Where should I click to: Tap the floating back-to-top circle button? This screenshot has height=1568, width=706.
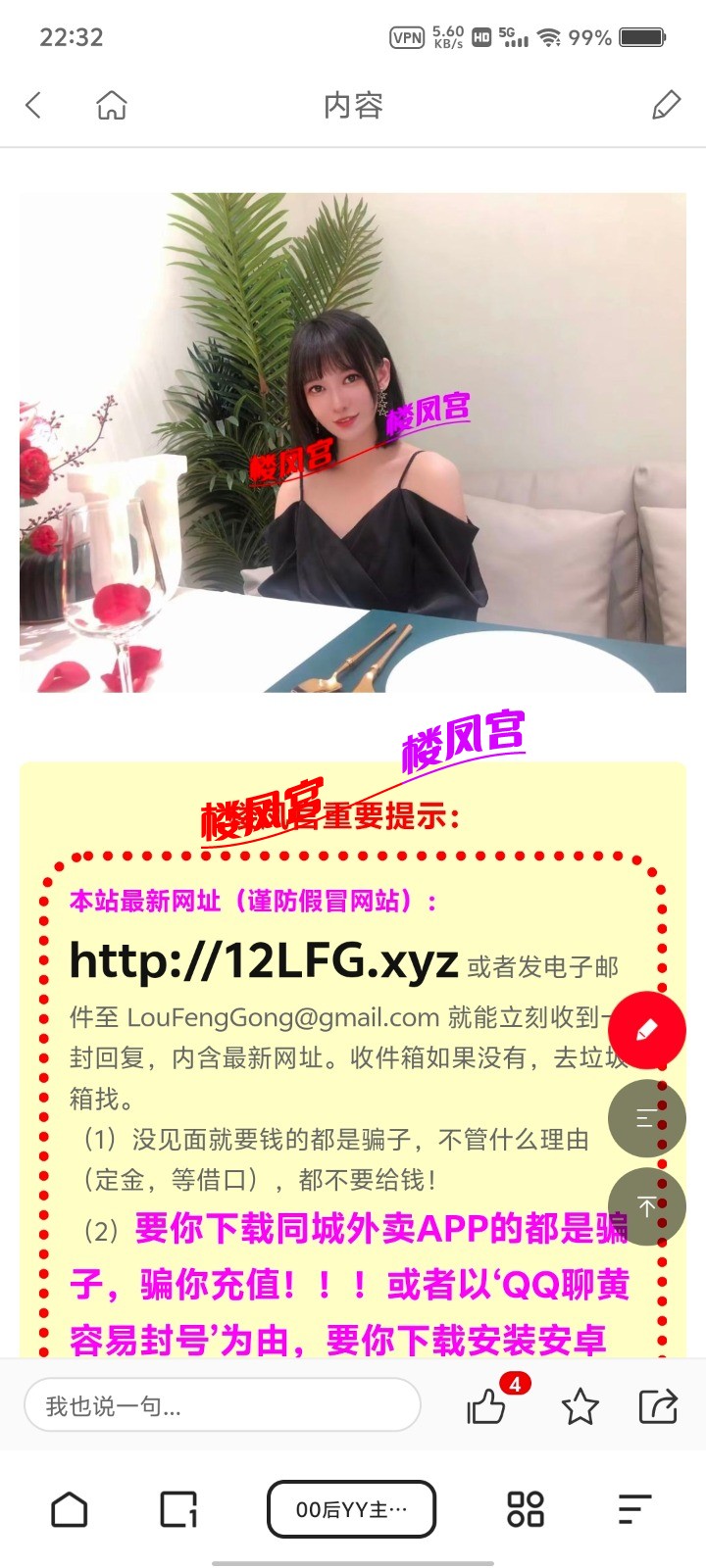click(x=646, y=1206)
